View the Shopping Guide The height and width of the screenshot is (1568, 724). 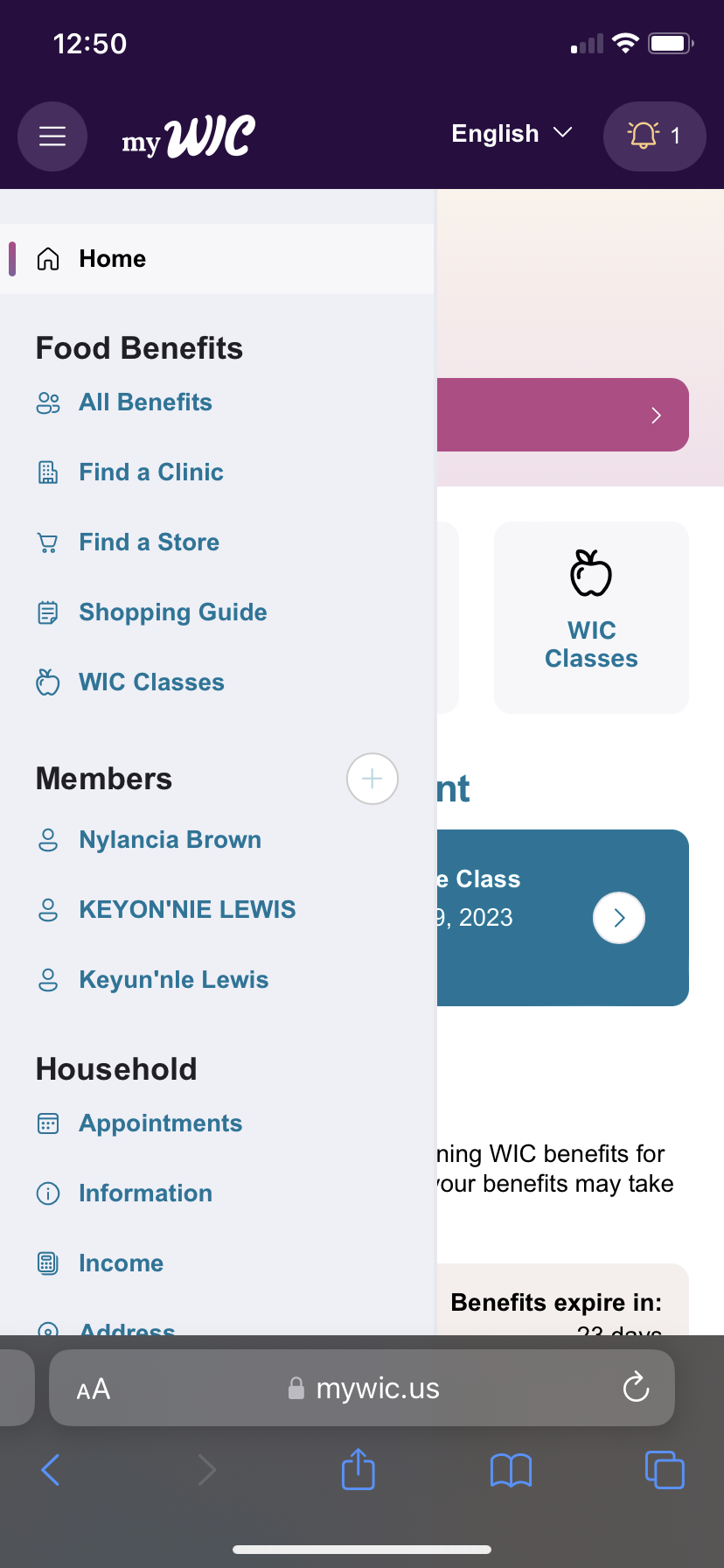click(x=172, y=612)
